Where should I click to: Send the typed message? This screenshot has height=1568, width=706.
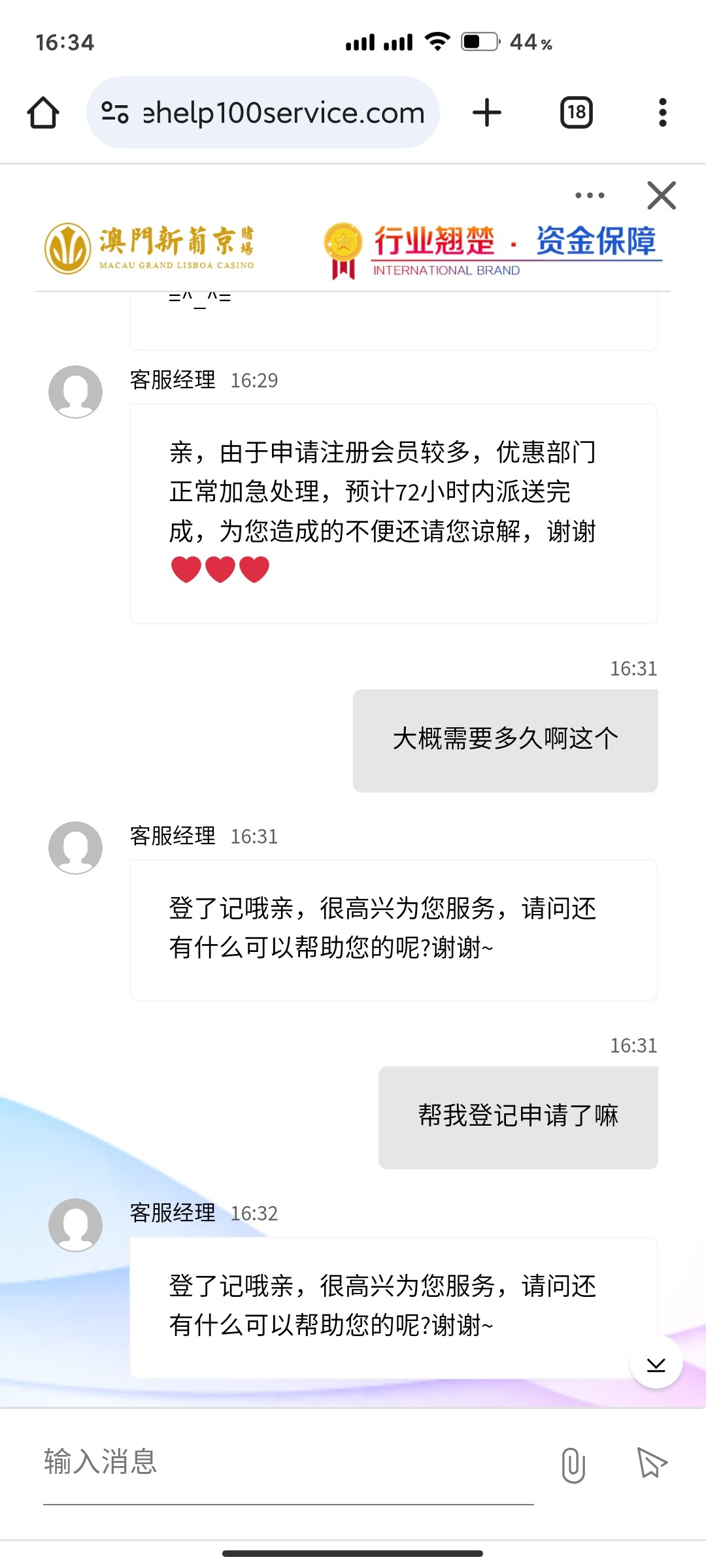[x=651, y=1463]
